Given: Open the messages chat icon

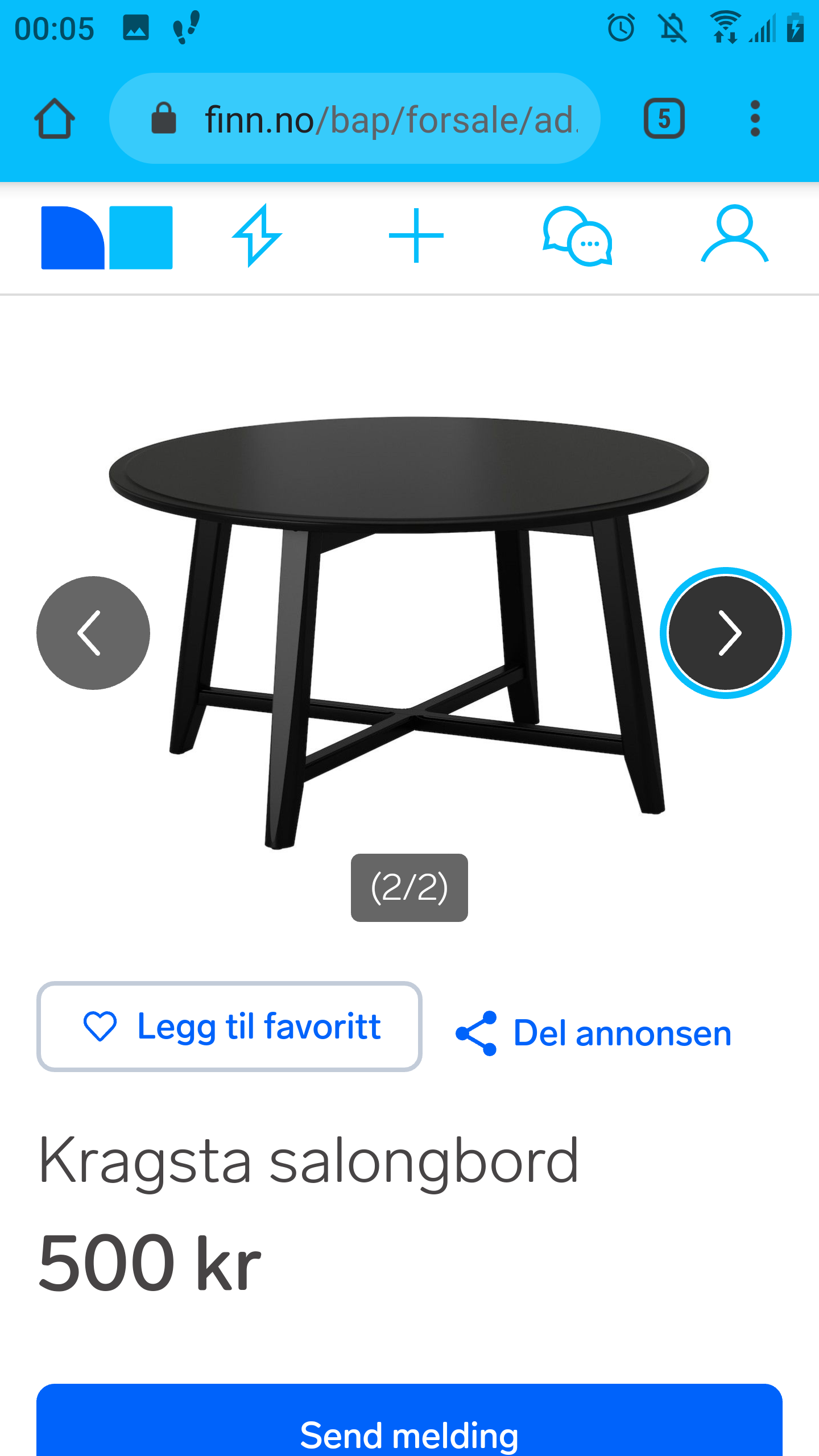Looking at the screenshot, I should pos(577,236).
